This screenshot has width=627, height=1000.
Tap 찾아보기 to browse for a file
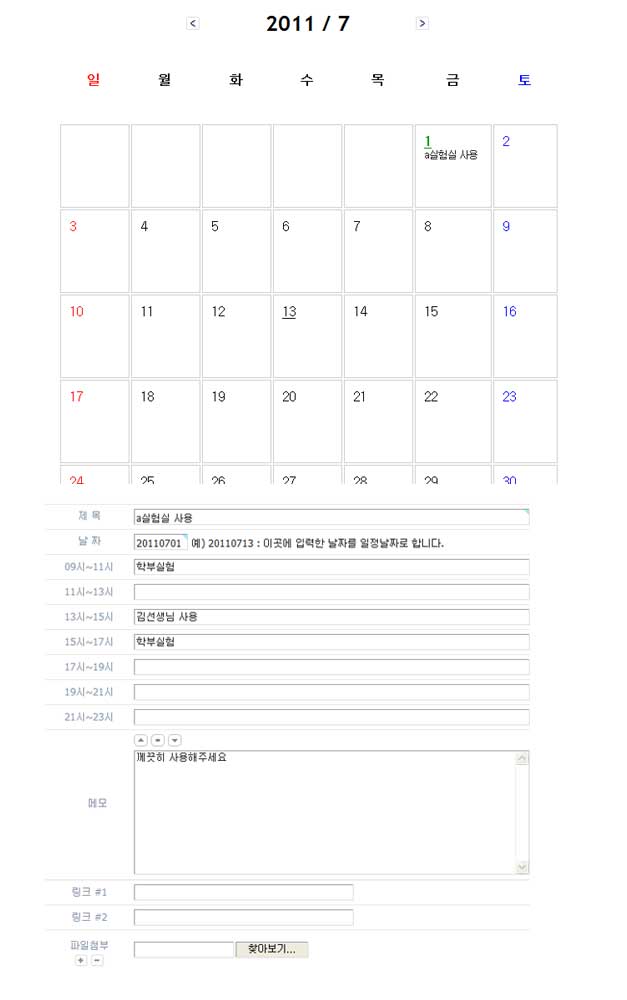pos(272,949)
